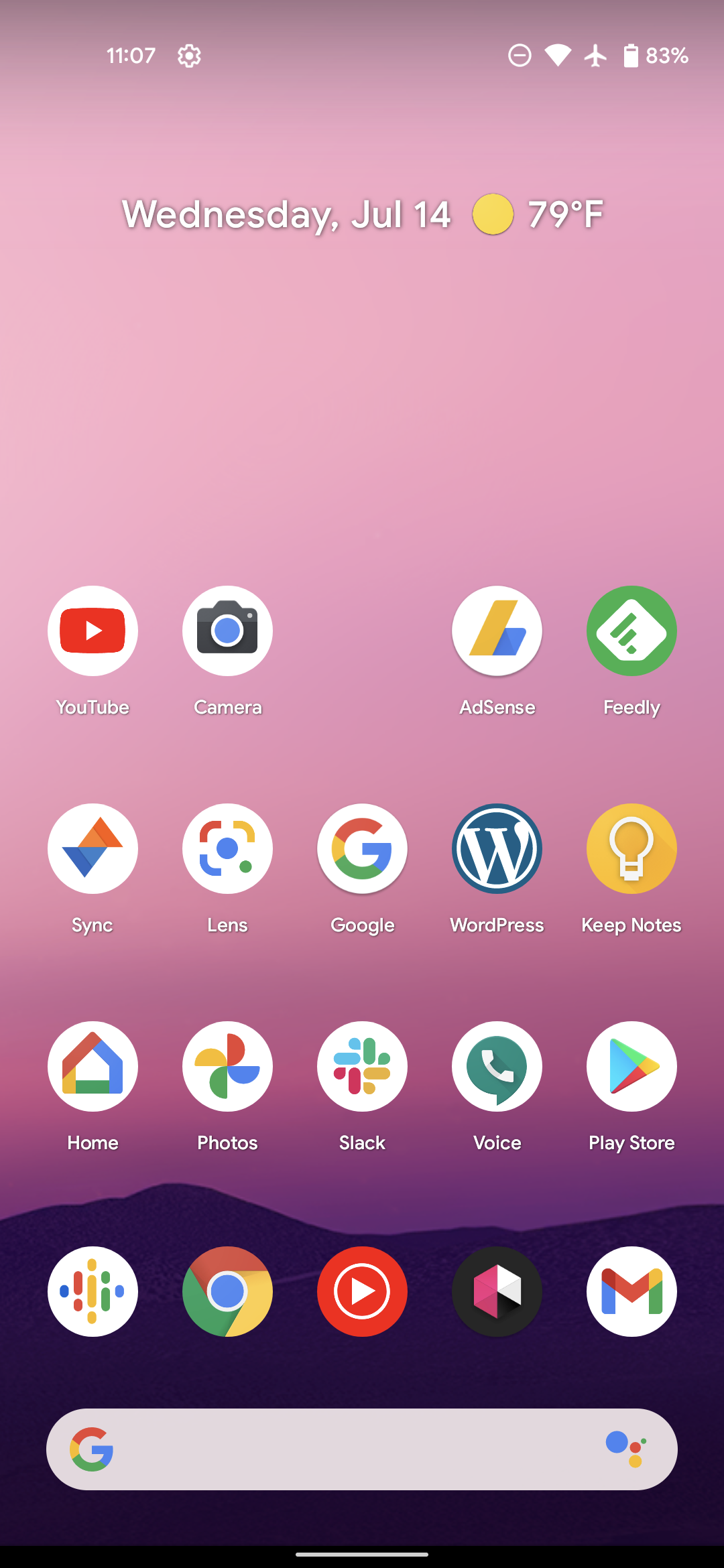724x1568 pixels.
Task: Open Gmail from the dock
Action: 631,1291
